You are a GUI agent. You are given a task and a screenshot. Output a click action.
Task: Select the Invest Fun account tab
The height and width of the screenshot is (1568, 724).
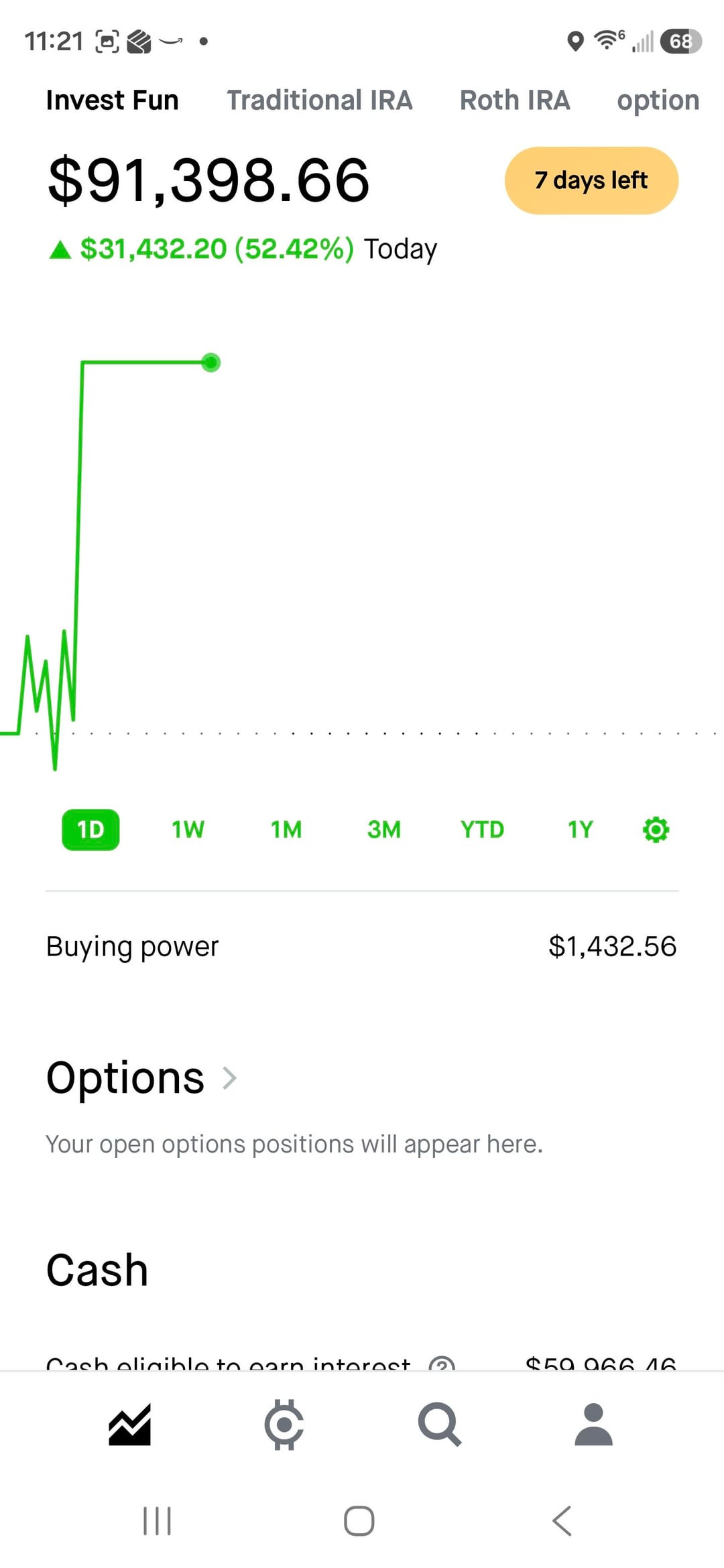pyautogui.click(x=112, y=101)
